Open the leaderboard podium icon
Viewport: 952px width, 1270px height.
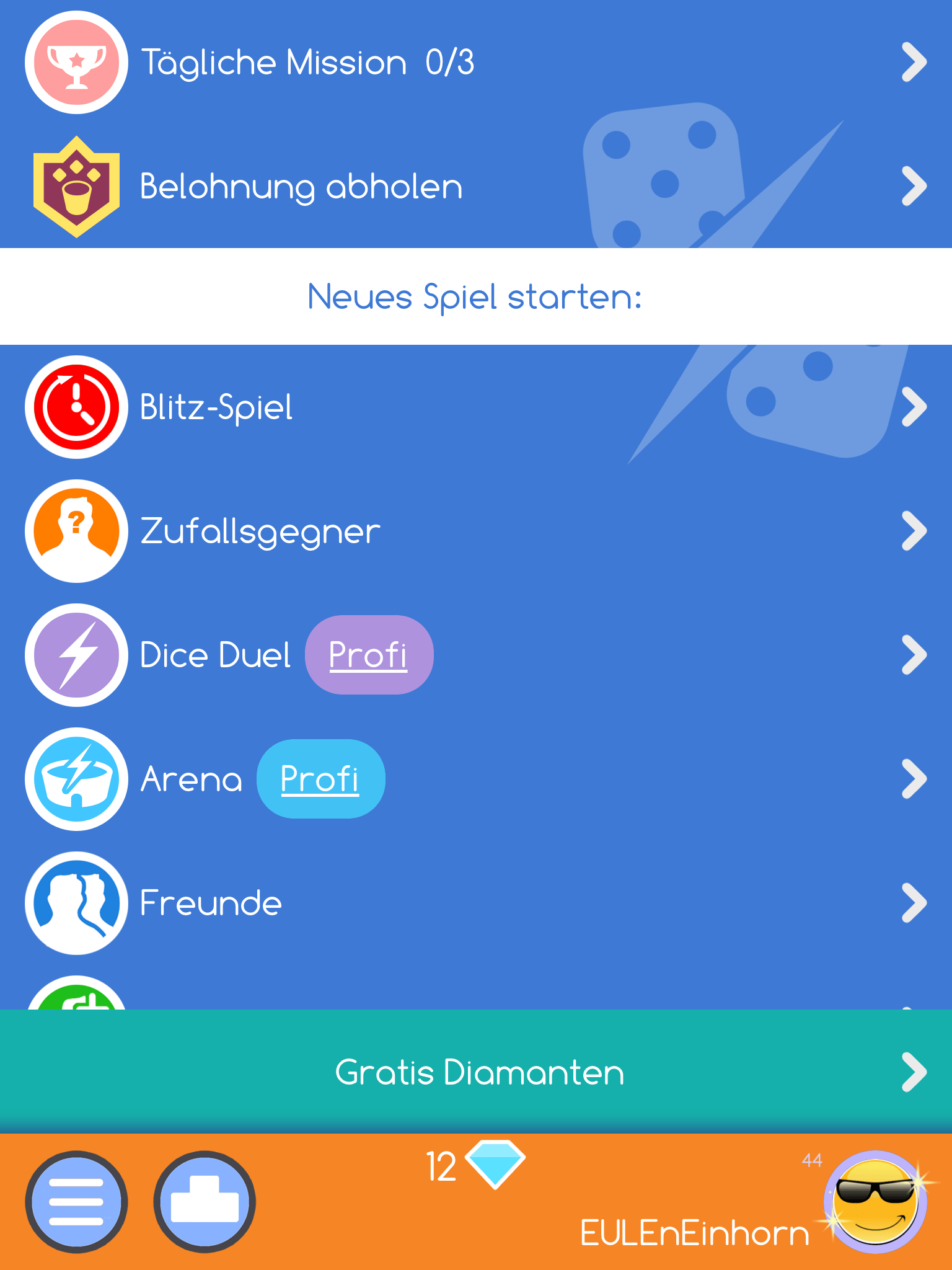[x=205, y=1202]
